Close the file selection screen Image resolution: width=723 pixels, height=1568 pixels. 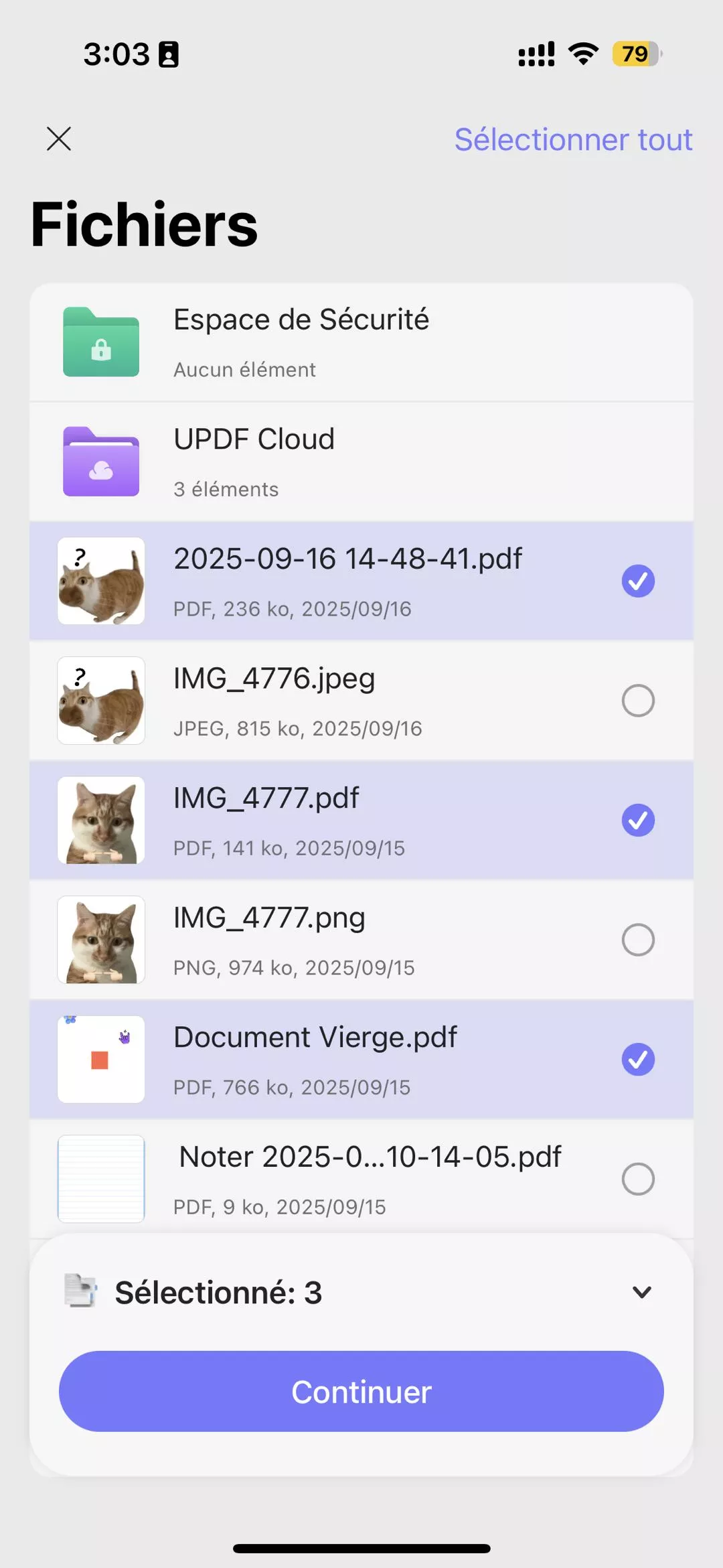click(59, 139)
